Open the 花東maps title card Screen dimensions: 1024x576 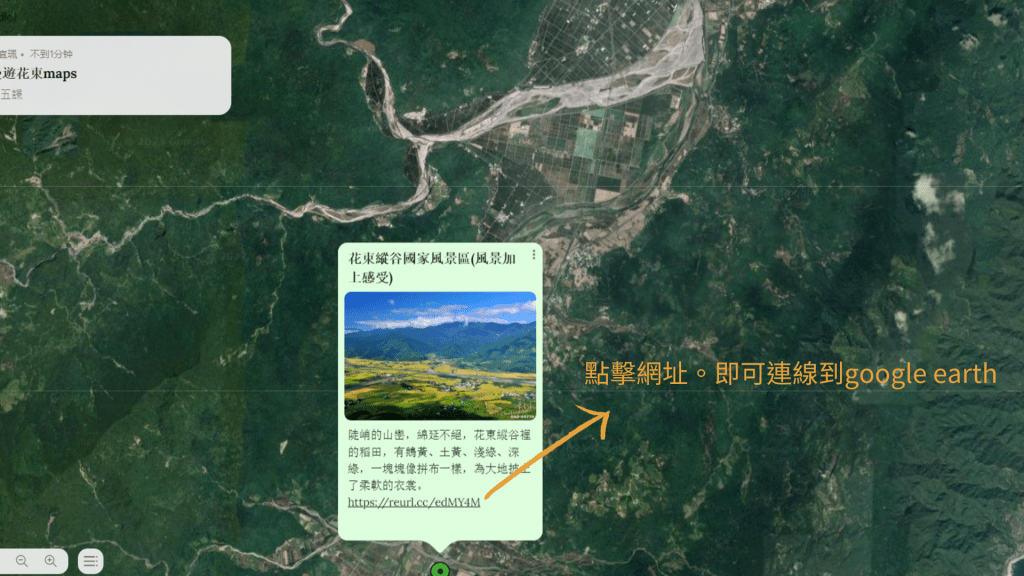tap(110, 75)
